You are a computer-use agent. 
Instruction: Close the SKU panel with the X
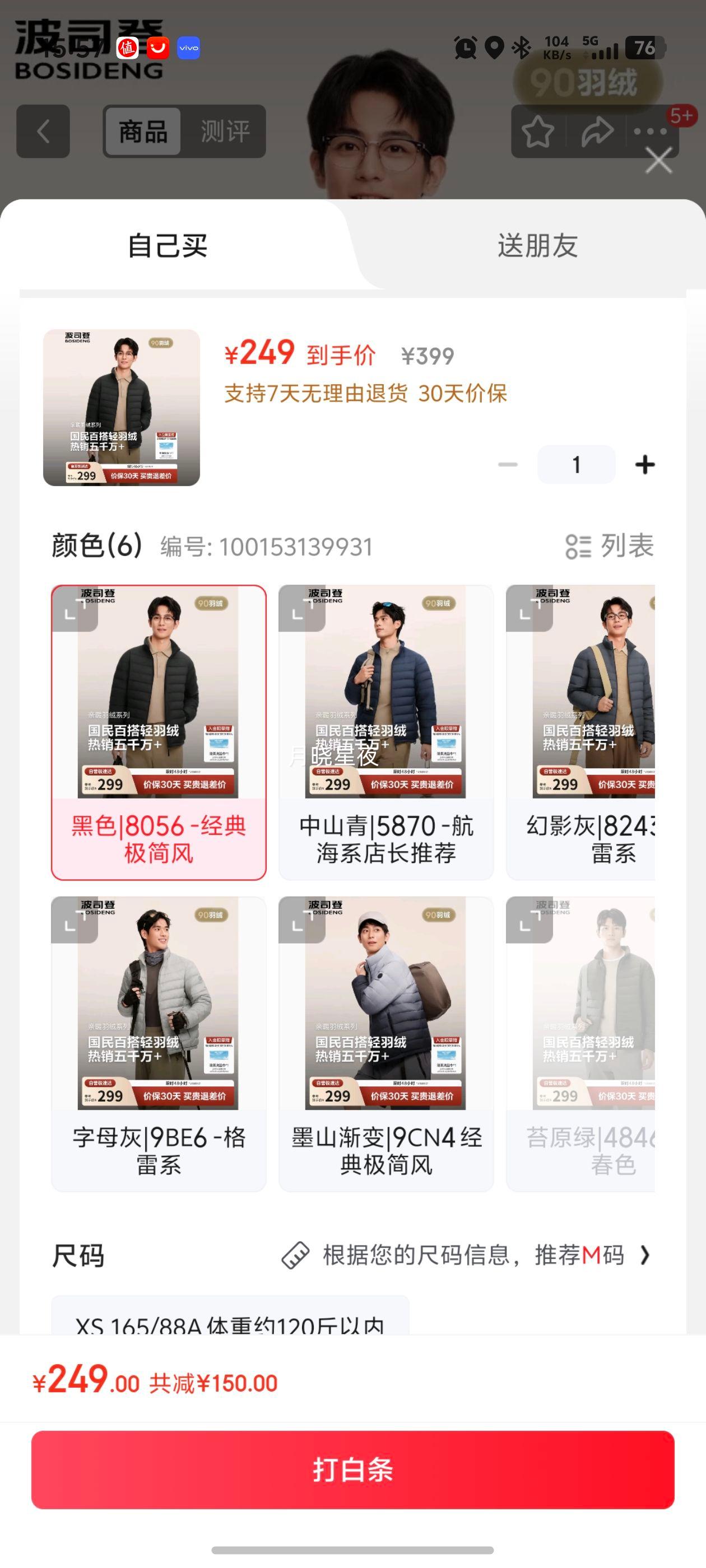(x=658, y=160)
